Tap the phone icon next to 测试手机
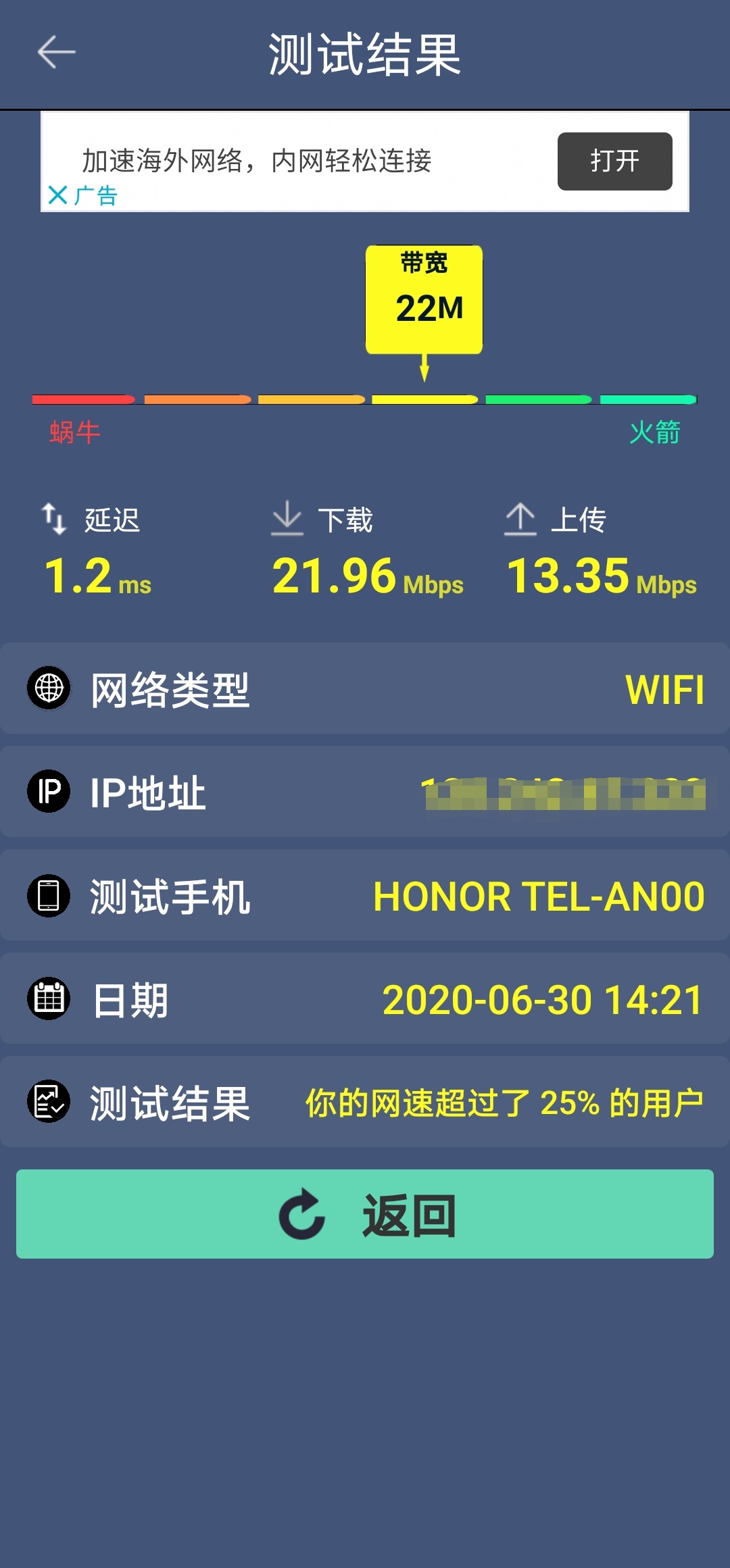Image resolution: width=730 pixels, height=1568 pixels. point(48,896)
